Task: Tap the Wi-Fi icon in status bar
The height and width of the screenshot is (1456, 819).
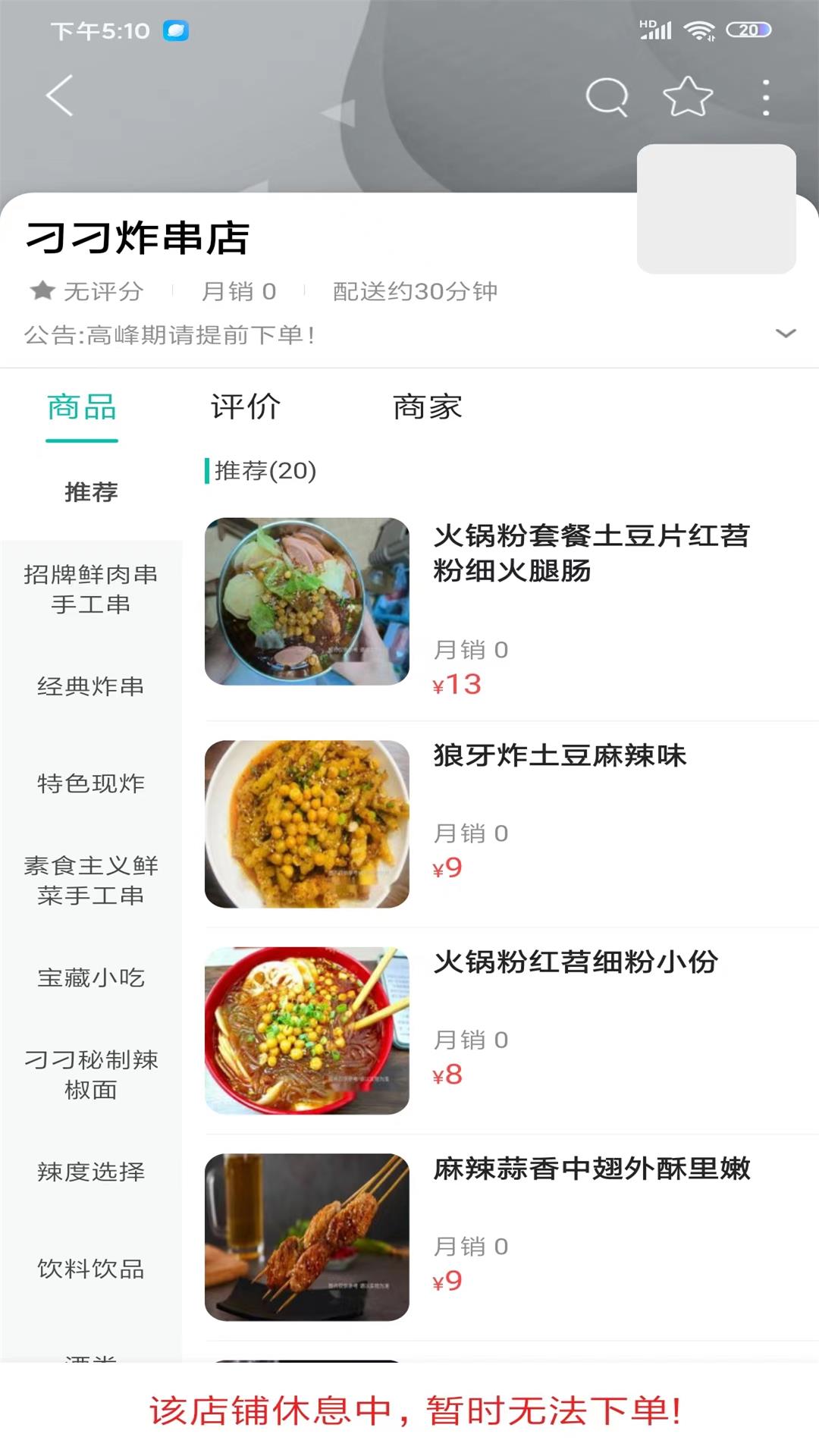Action: [x=698, y=29]
